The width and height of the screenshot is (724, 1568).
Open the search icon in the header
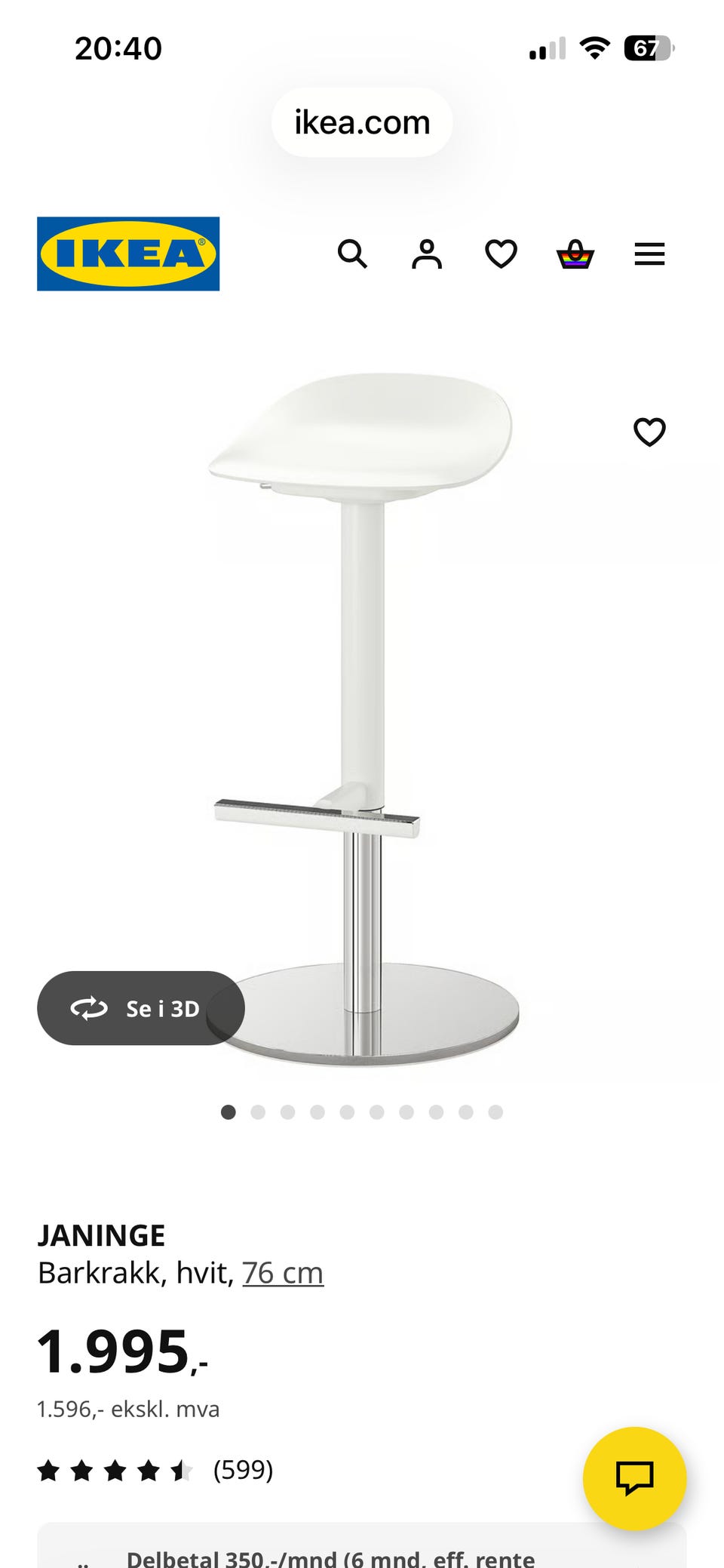pos(352,254)
